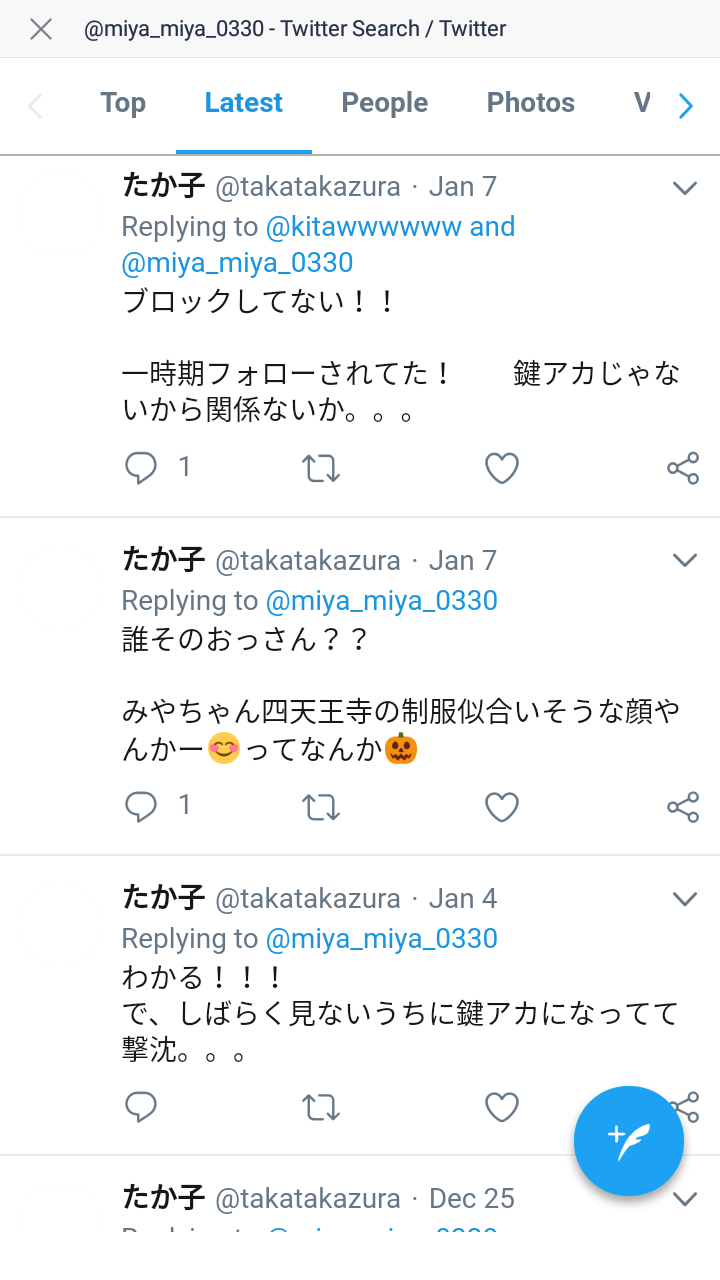Show more tabs with right arrow
The height and width of the screenshot is (1280, 720).
click(685, 106)
